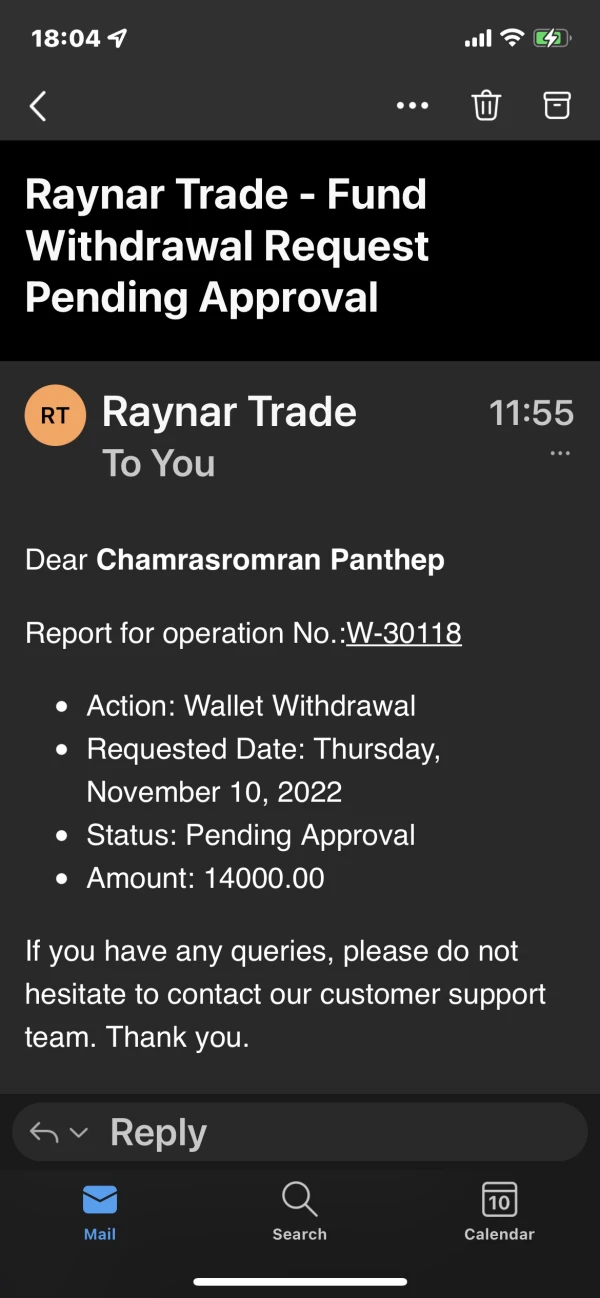Open the top bar overflow menu

pyautogui.click(x=412, y=105)
